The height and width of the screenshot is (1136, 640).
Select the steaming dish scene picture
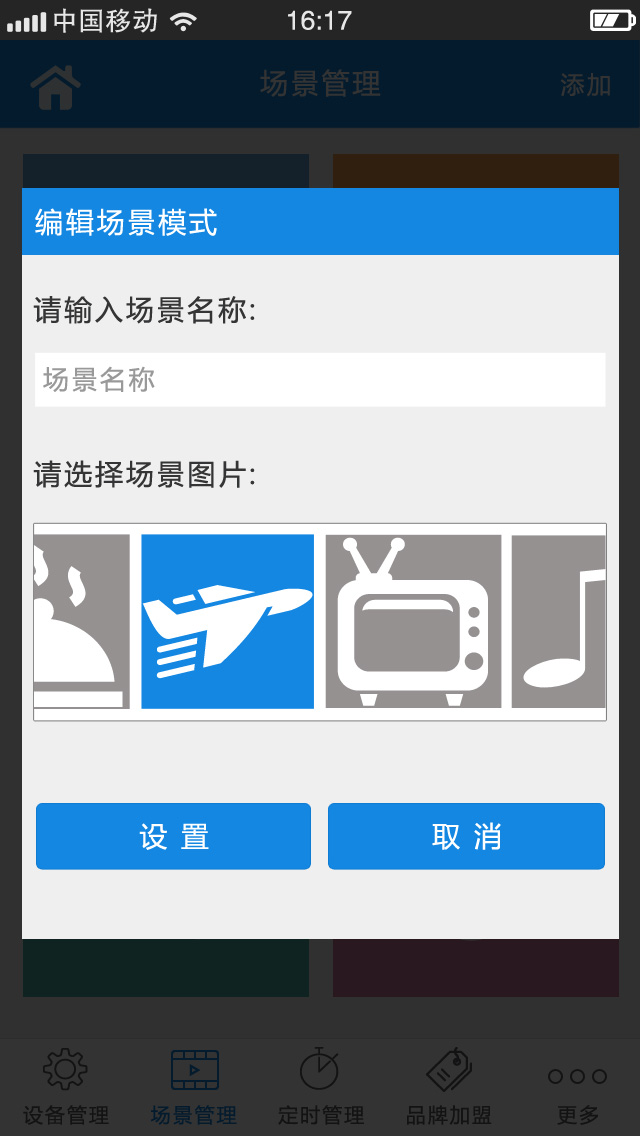(x=82, y=621)
